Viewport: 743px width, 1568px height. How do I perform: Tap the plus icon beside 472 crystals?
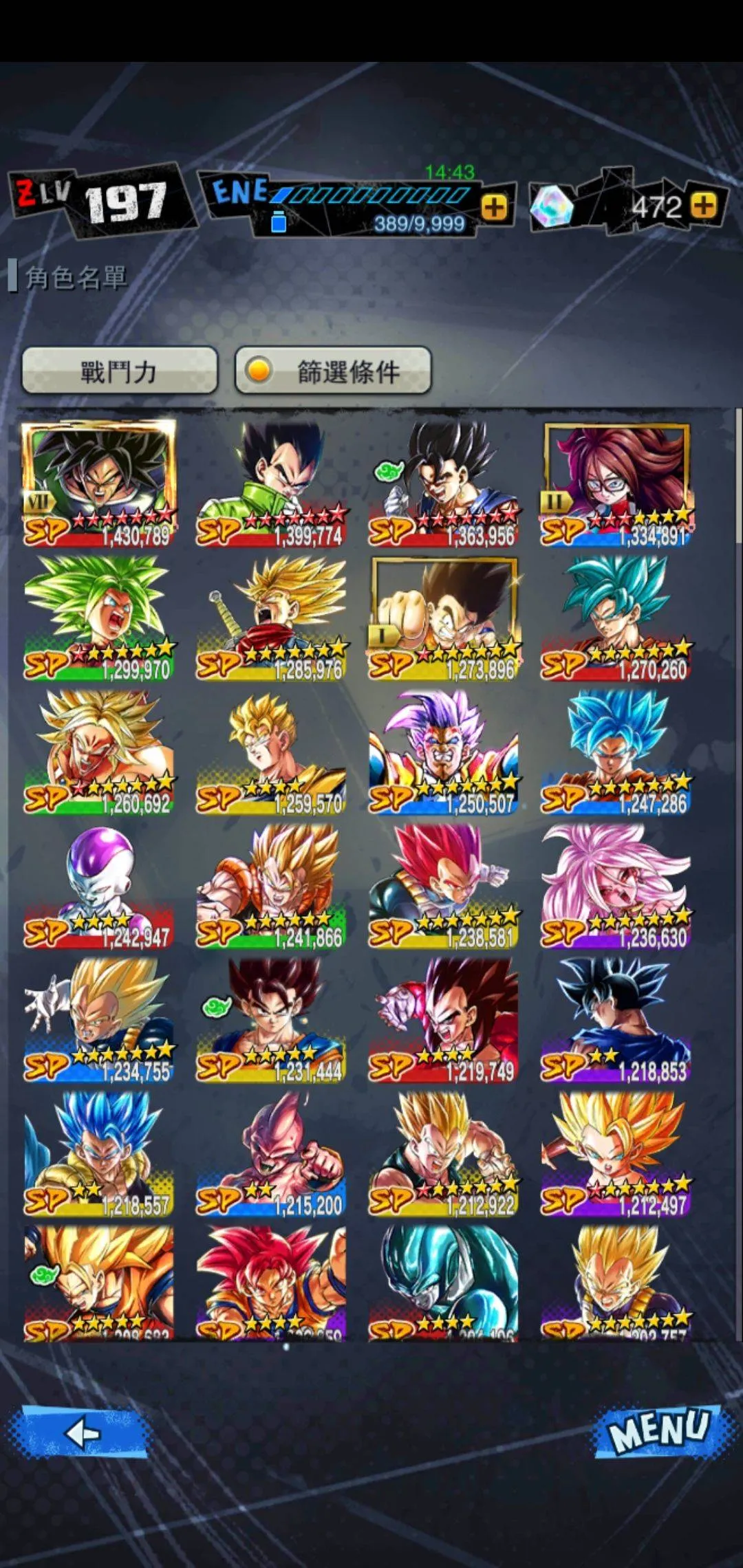[703, 206]
